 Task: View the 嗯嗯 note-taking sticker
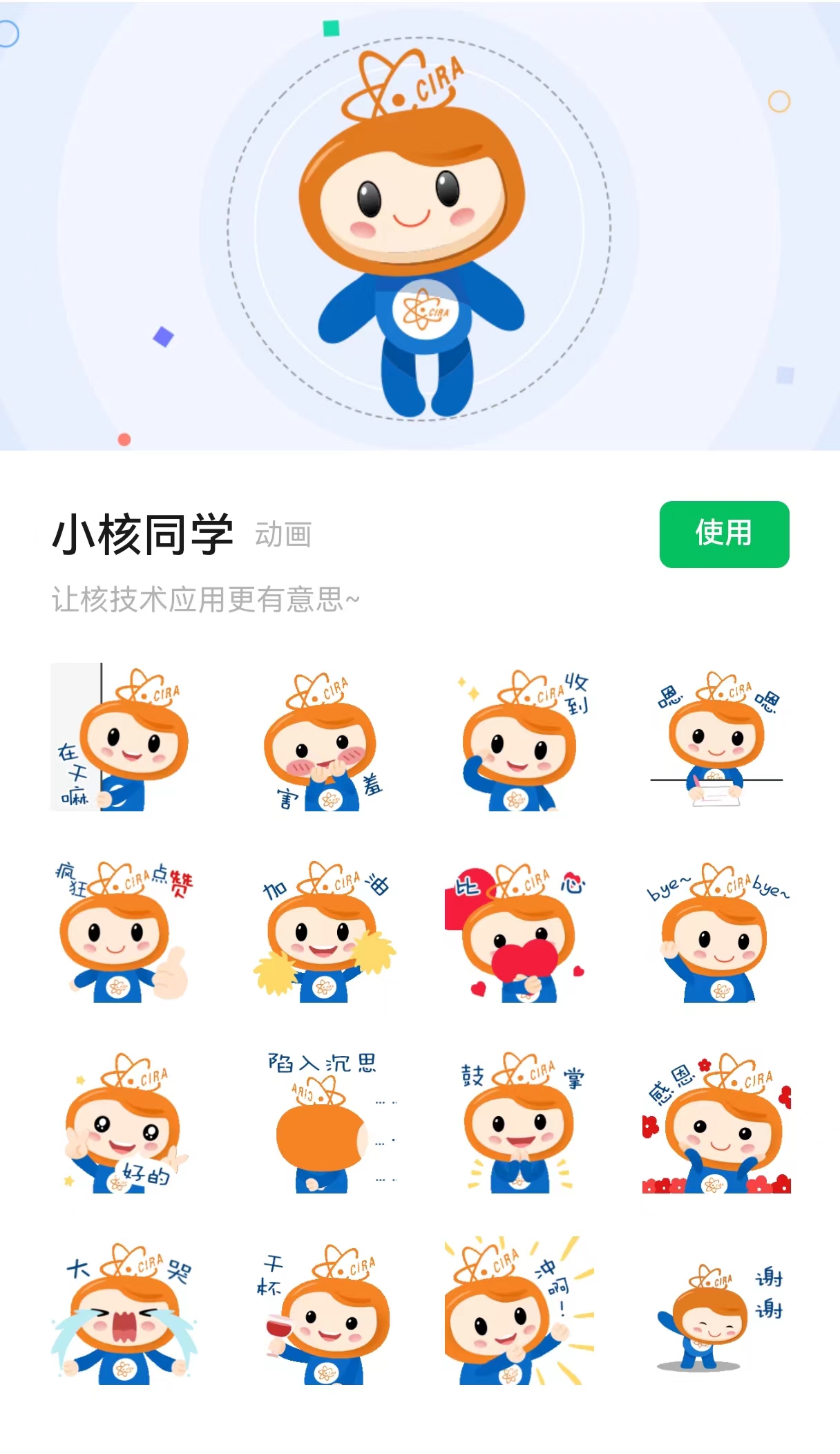coord(717,739)
